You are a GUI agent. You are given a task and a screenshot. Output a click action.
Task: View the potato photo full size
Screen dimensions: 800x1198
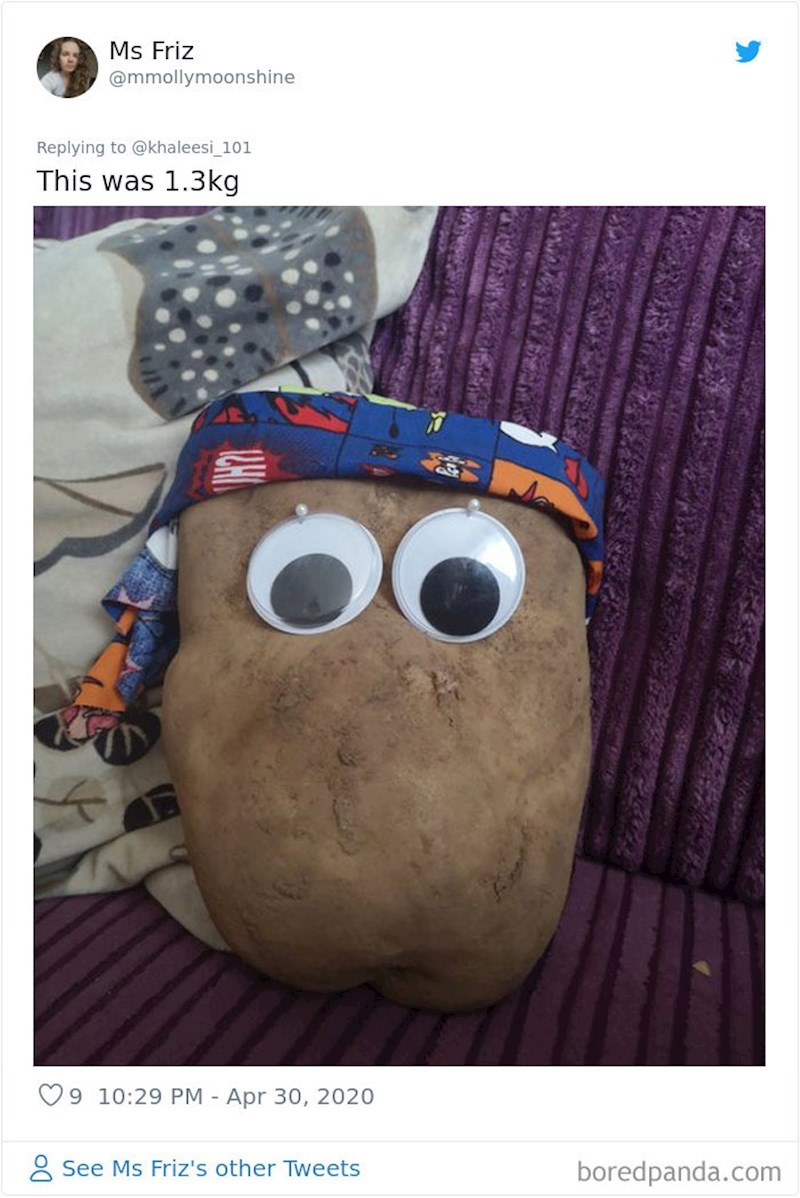(x=399, y=635)
